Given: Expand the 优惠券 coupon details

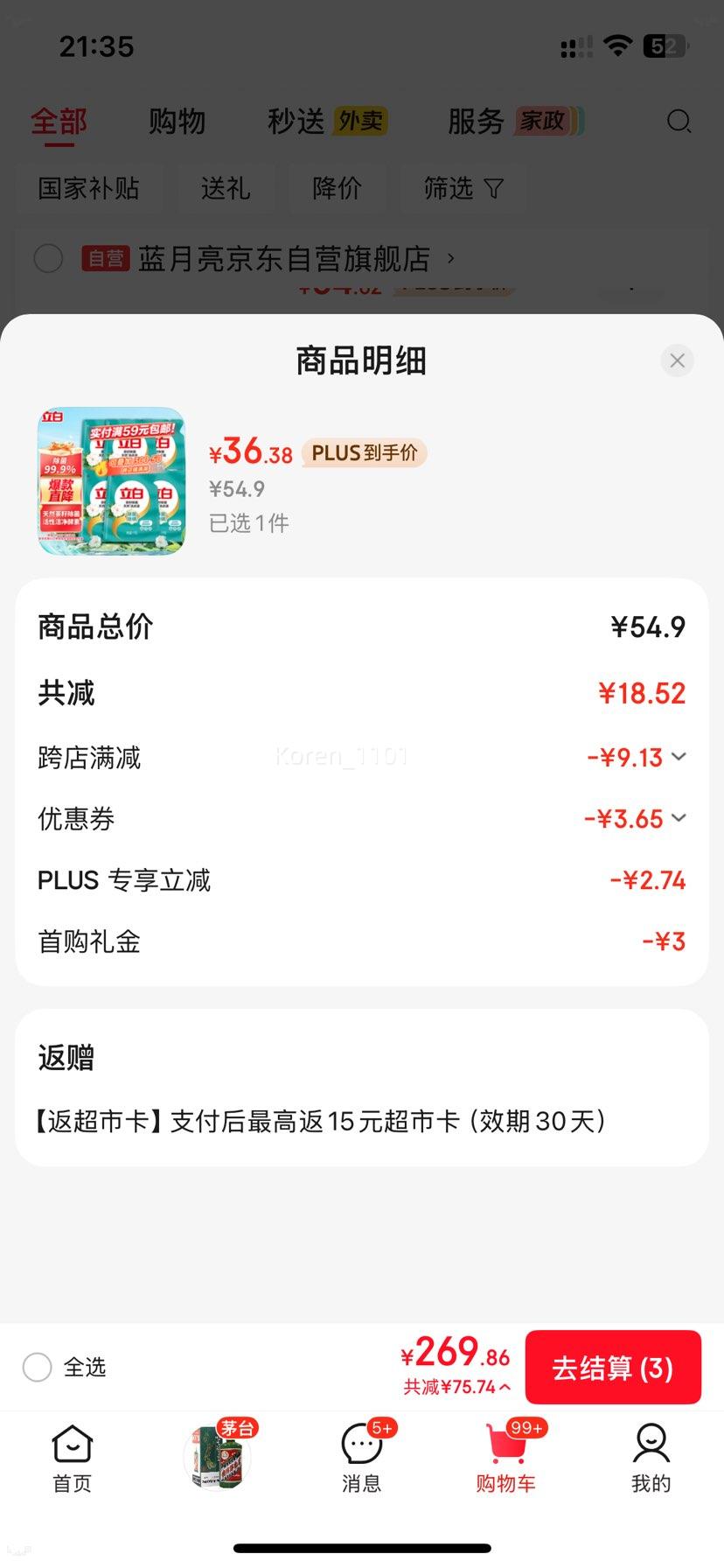Looking at the screenshot, I should click(x=679, y=818).
